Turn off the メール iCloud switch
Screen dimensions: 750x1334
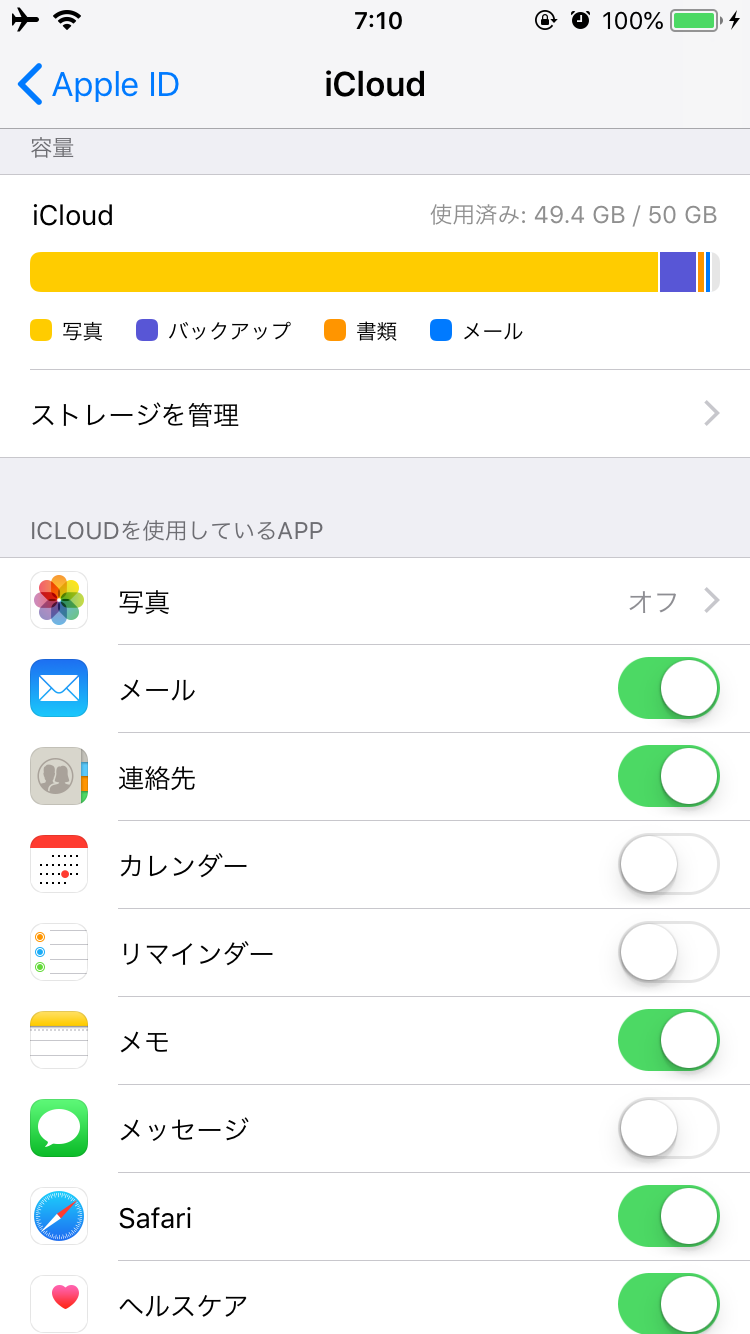(x=668, y=689)
